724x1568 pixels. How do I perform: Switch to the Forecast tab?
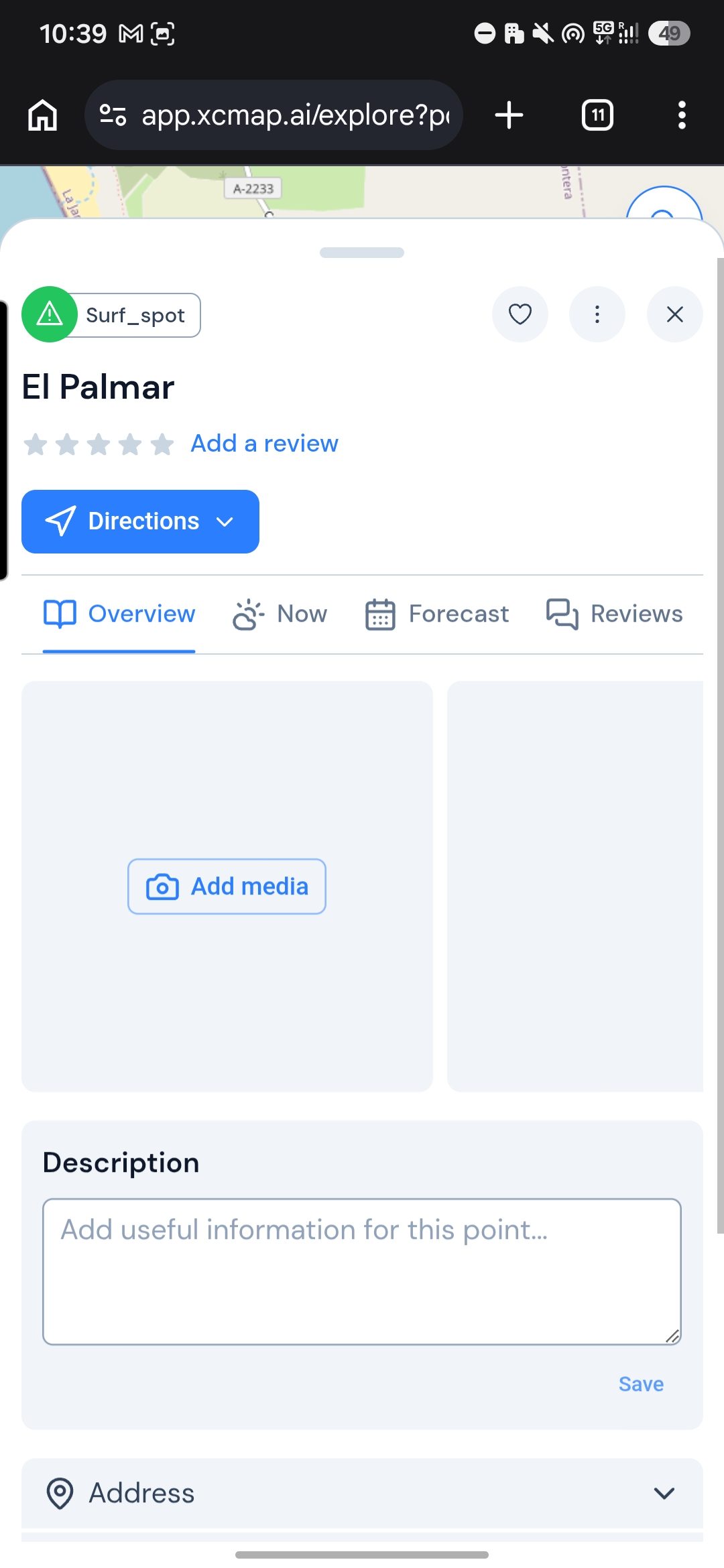pyautogui.click(x=436, y=614)
